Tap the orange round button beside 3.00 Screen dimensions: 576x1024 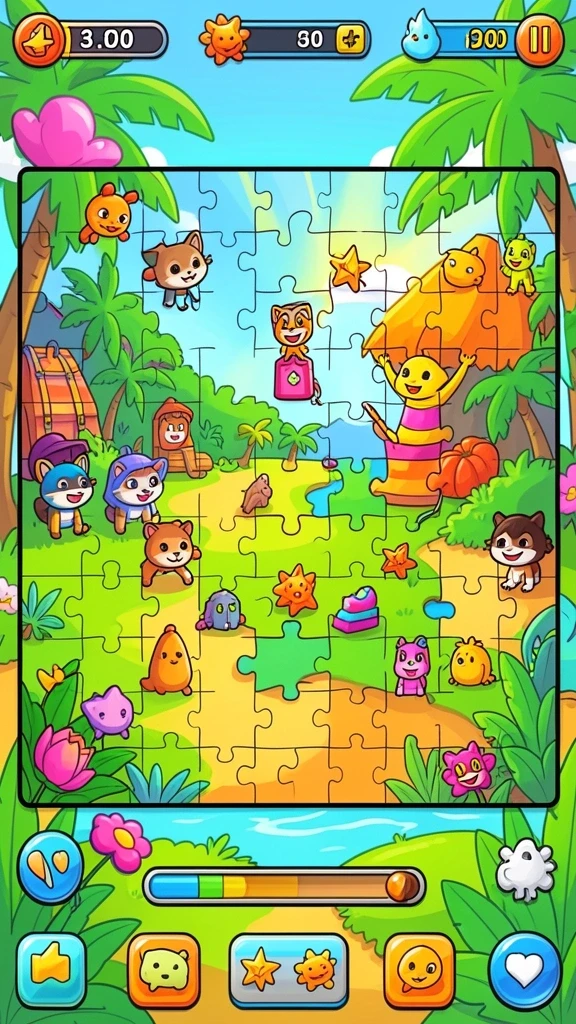39,40
